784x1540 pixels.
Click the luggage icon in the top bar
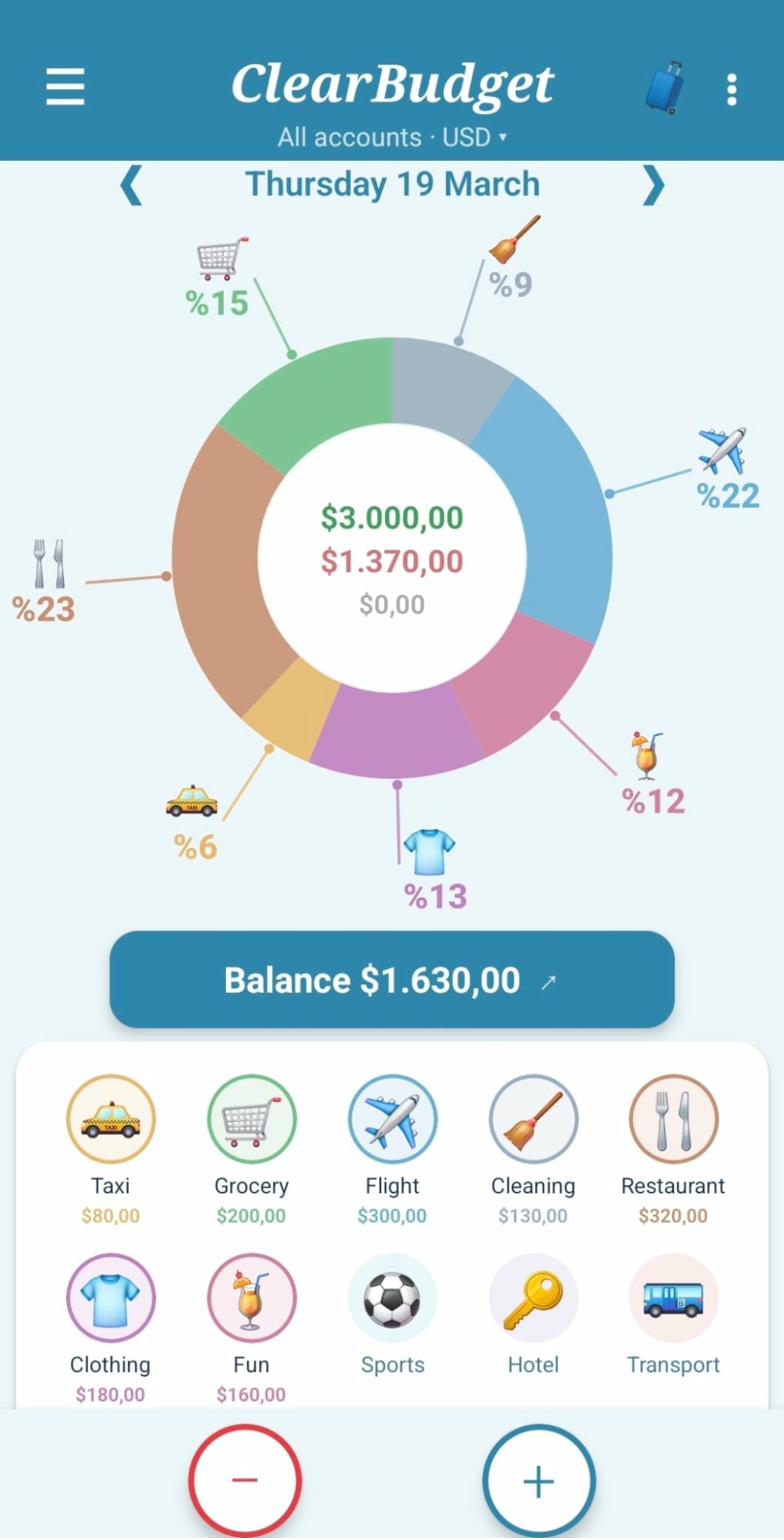(661, 86)
